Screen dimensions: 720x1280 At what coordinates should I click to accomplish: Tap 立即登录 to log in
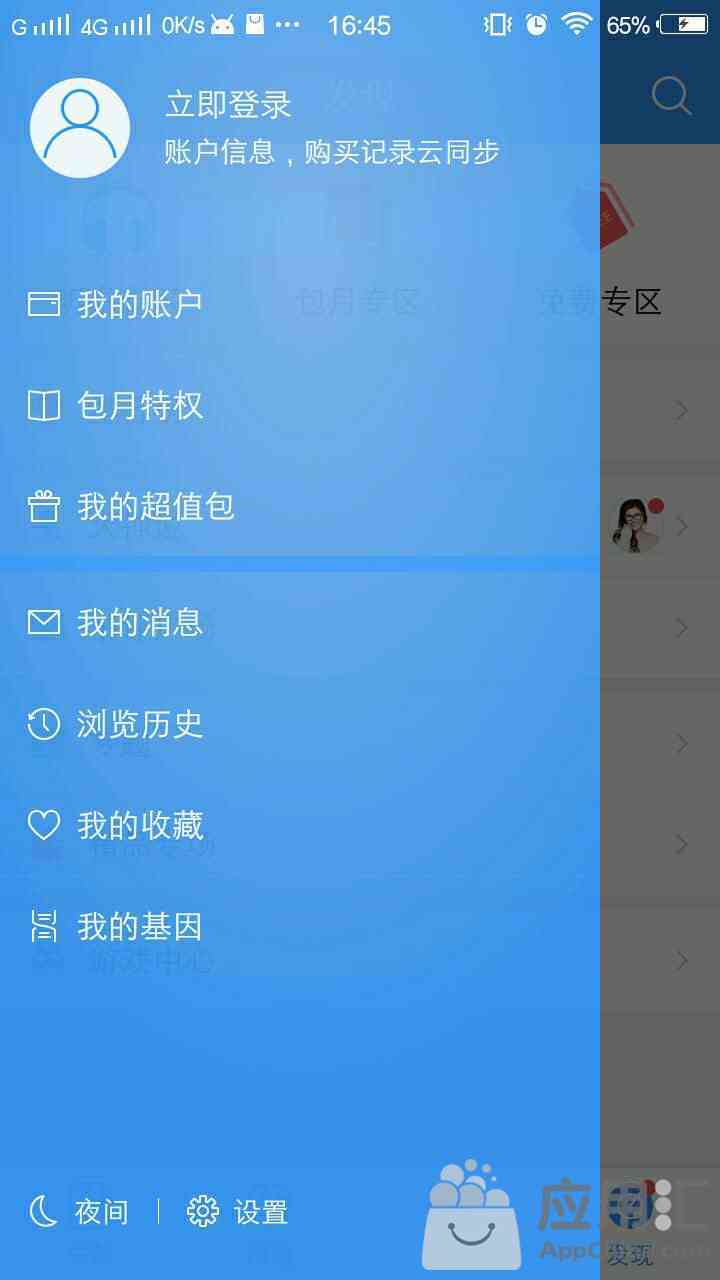[x=228, y=105]
